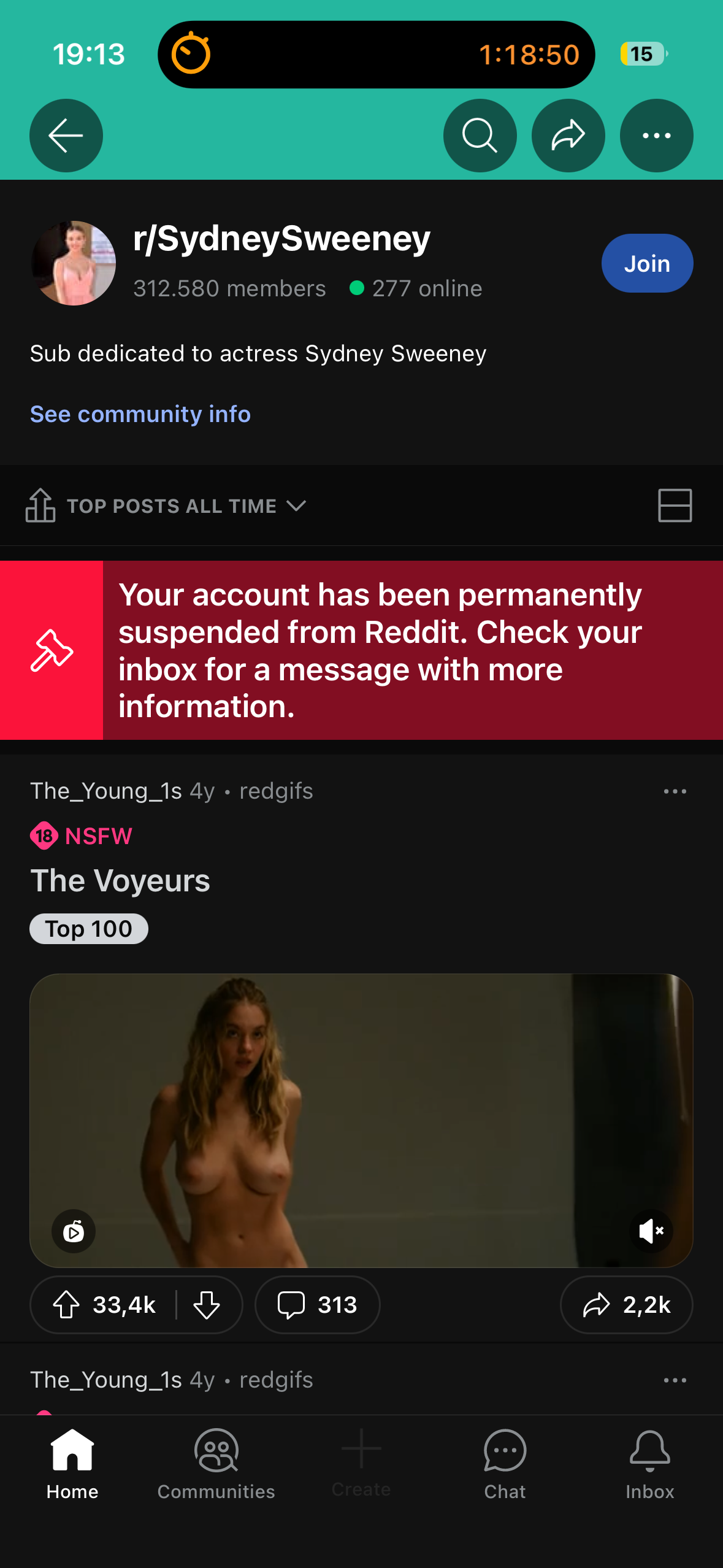Unmute the video sound

click(651, 1231)
